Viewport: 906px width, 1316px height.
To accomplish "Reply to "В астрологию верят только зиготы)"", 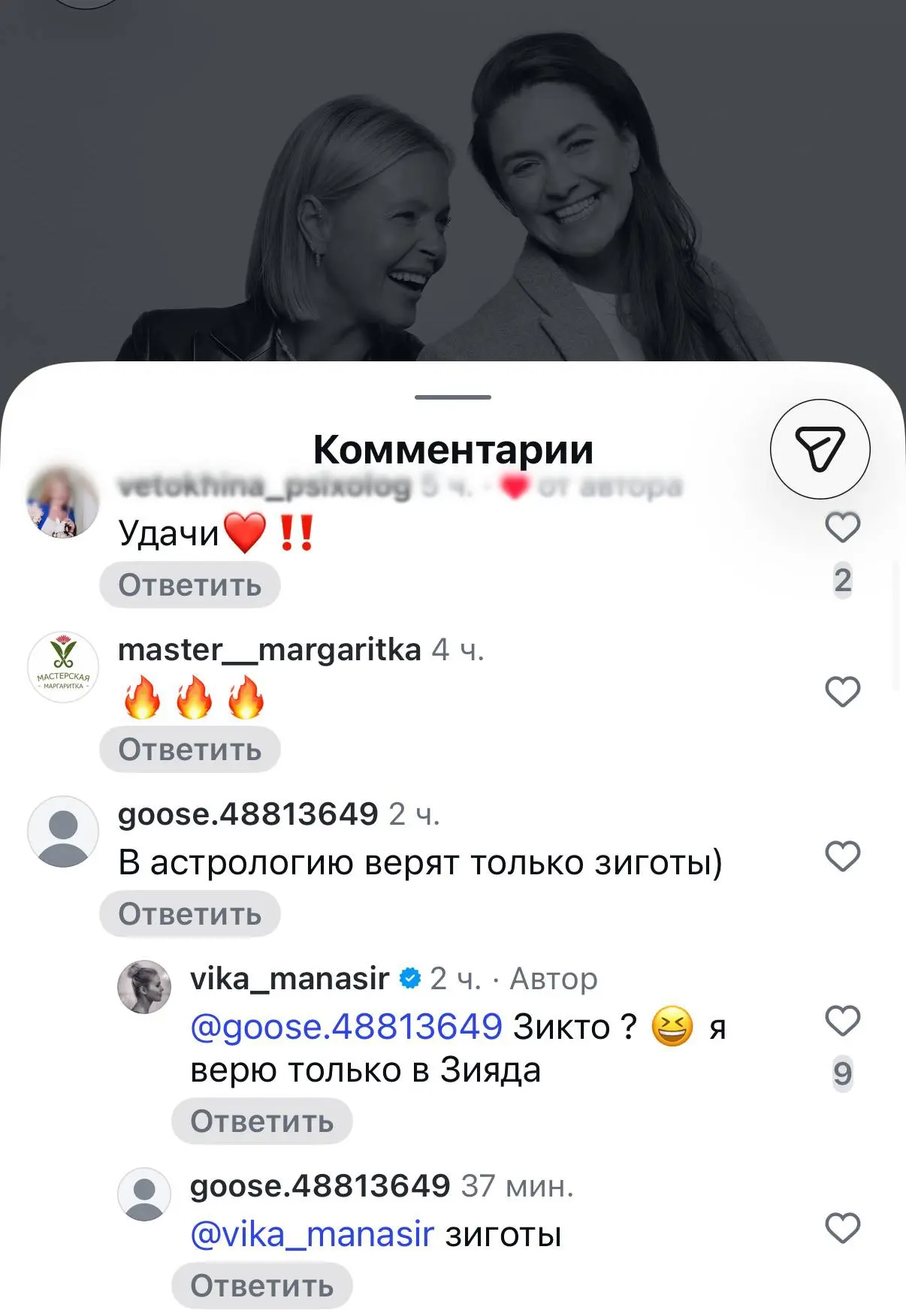I will click(x=190, y=914).
